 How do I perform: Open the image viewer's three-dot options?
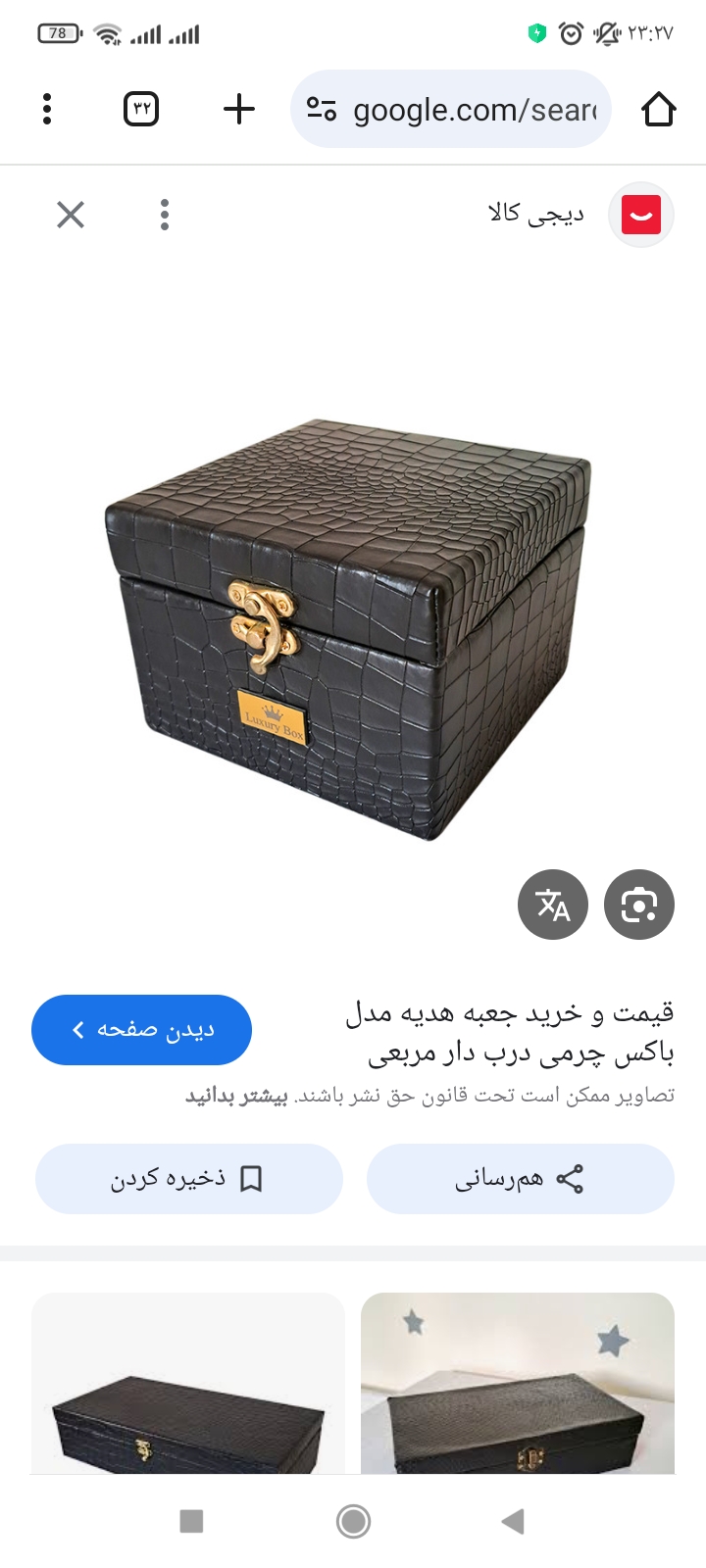[165, 215]
